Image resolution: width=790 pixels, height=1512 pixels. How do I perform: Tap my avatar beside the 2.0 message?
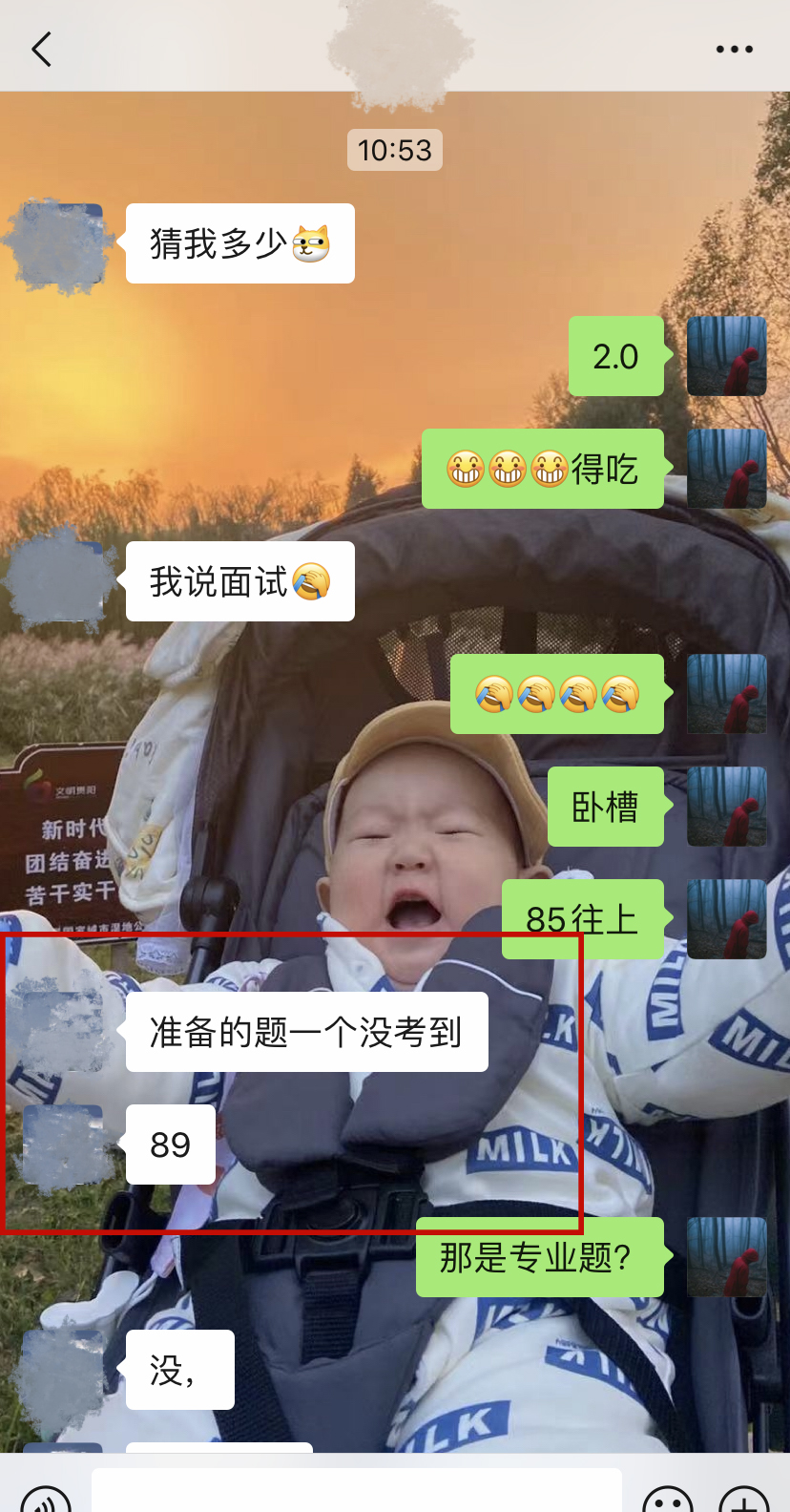pos(727,356)
